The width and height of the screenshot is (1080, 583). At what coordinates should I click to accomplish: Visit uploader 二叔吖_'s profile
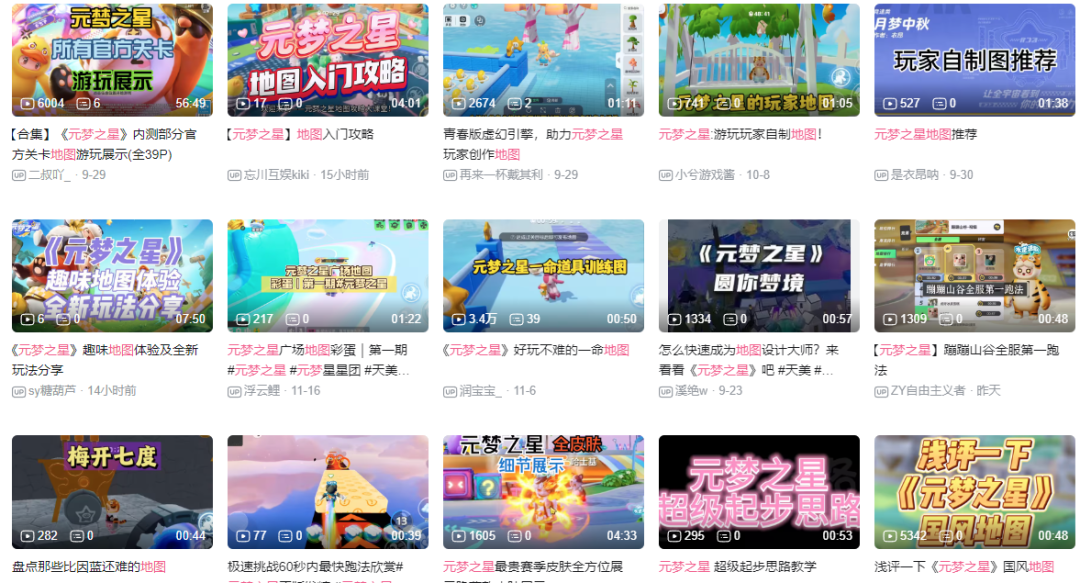(49, 175)
